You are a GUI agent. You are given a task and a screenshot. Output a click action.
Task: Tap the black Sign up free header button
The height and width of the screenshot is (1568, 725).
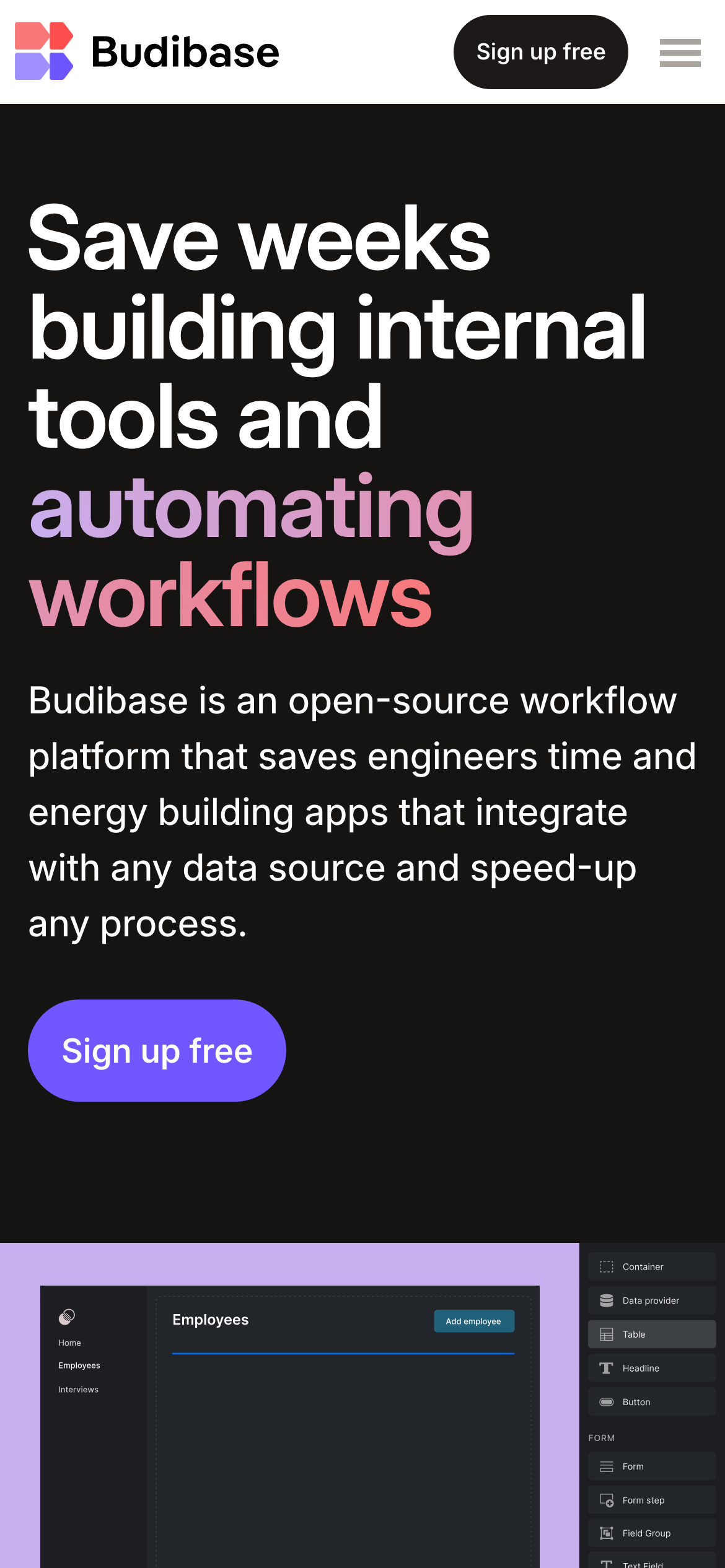tap(540, 52)
